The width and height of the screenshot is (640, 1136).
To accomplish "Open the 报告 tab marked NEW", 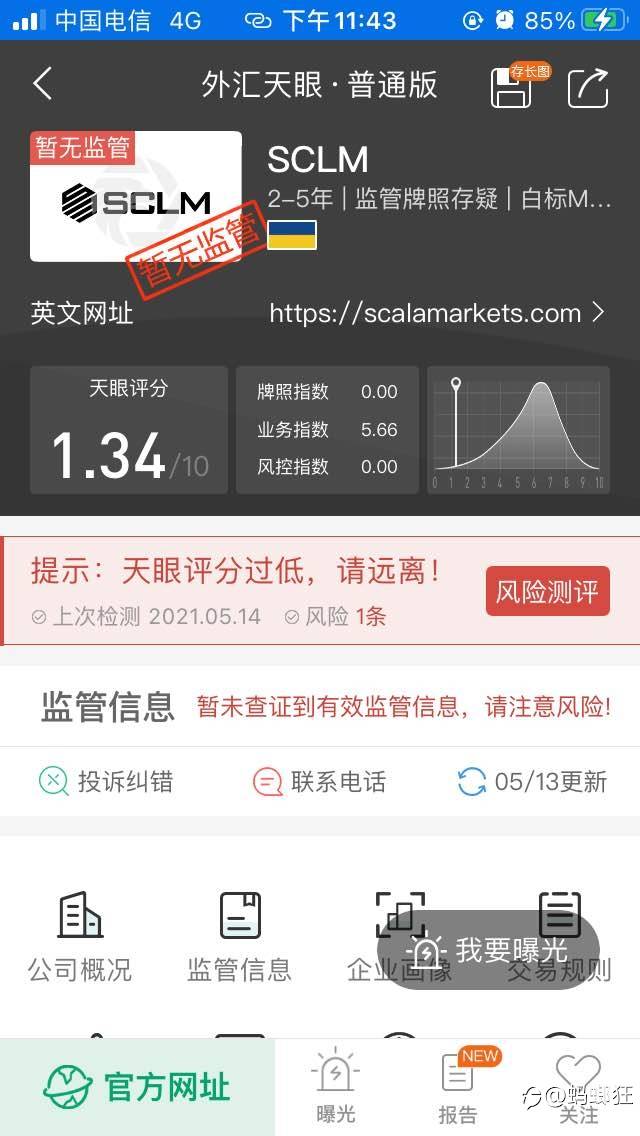I will click(x=457, y=1088).
